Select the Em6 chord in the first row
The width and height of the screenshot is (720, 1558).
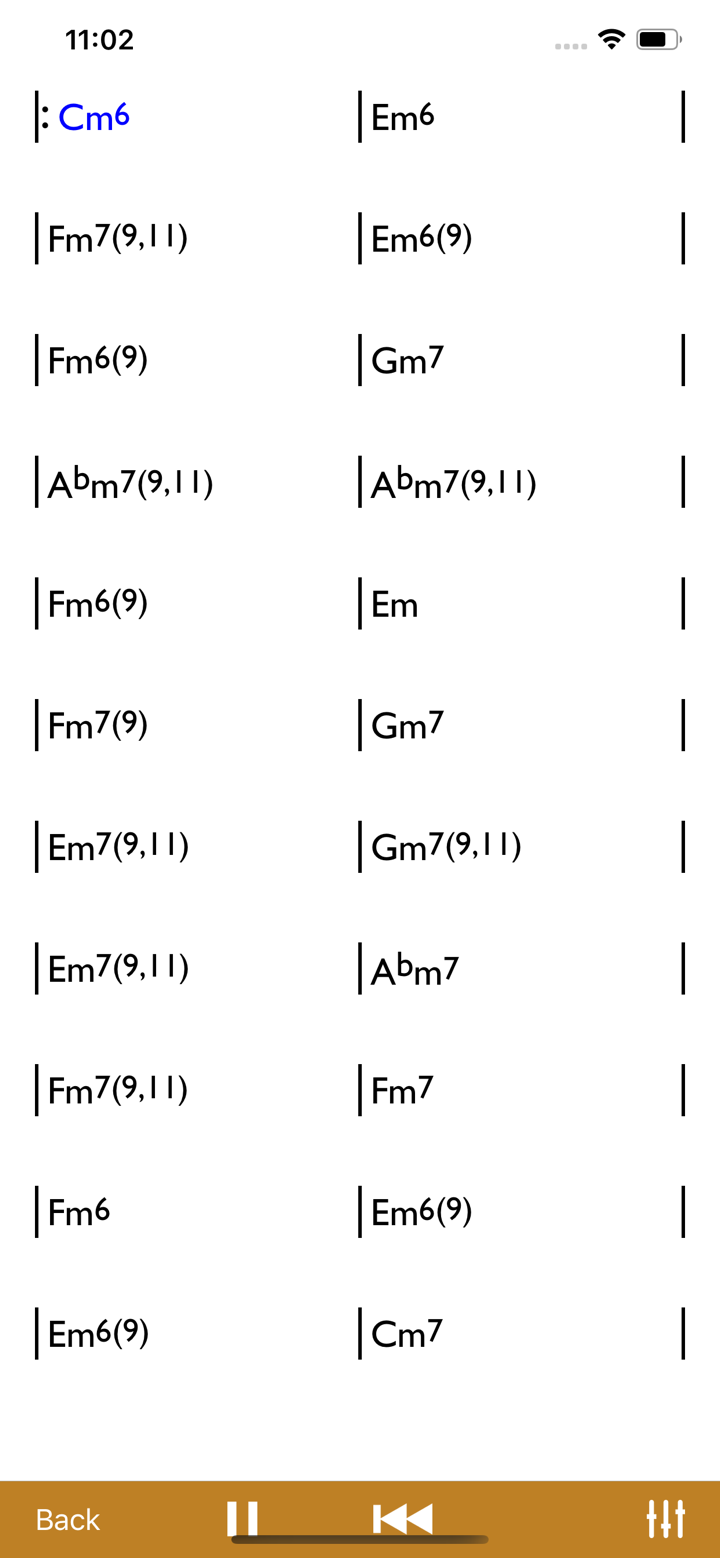coord(404,117)
